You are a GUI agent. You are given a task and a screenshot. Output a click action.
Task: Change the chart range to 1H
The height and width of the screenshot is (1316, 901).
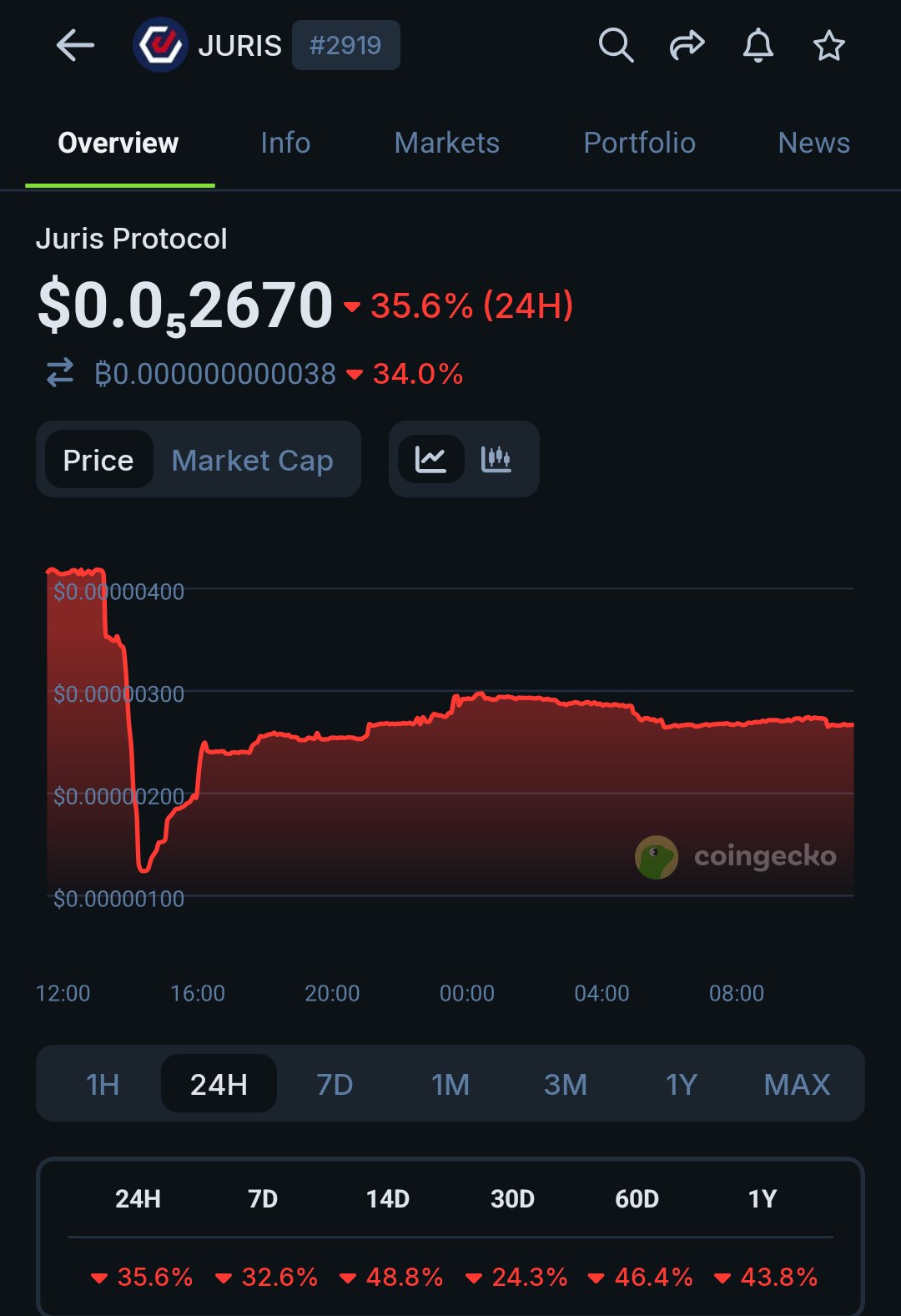click(103, 1084)
